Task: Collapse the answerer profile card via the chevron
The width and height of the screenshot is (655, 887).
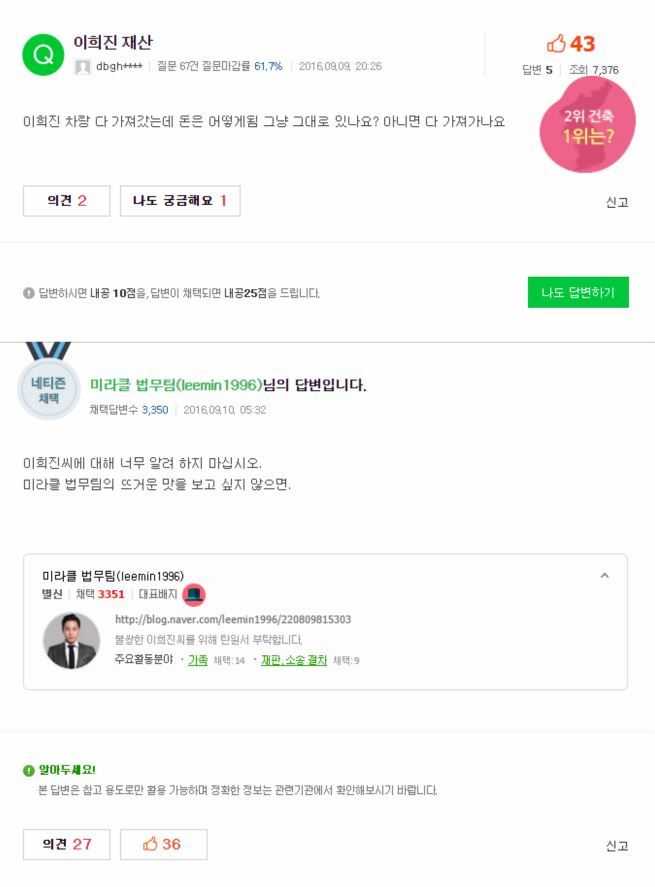Action: (x=604, y=576)
